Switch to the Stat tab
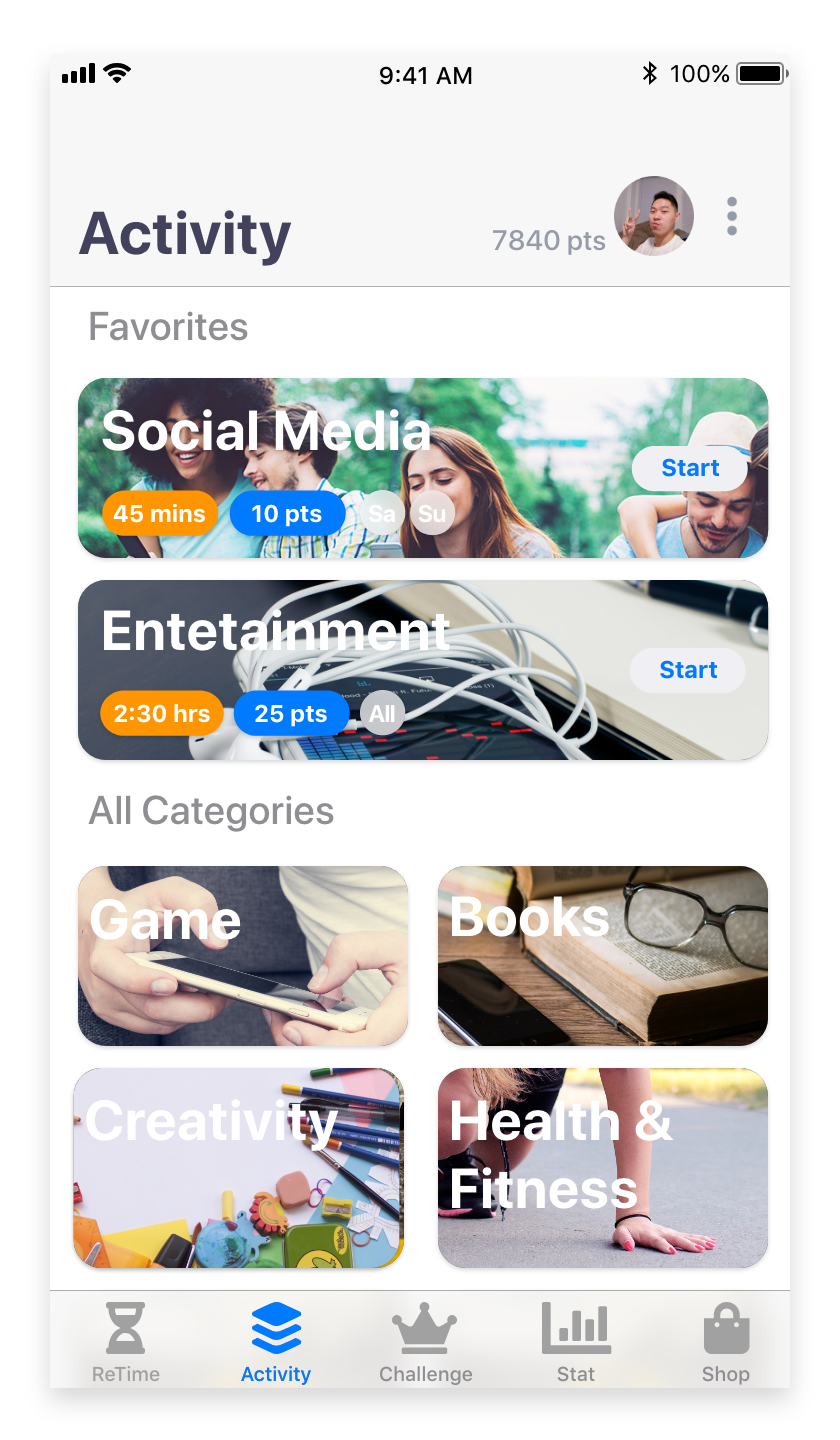Image resolution: width=840 pixels, height=1440 pixels. (x=576, y=1342)
